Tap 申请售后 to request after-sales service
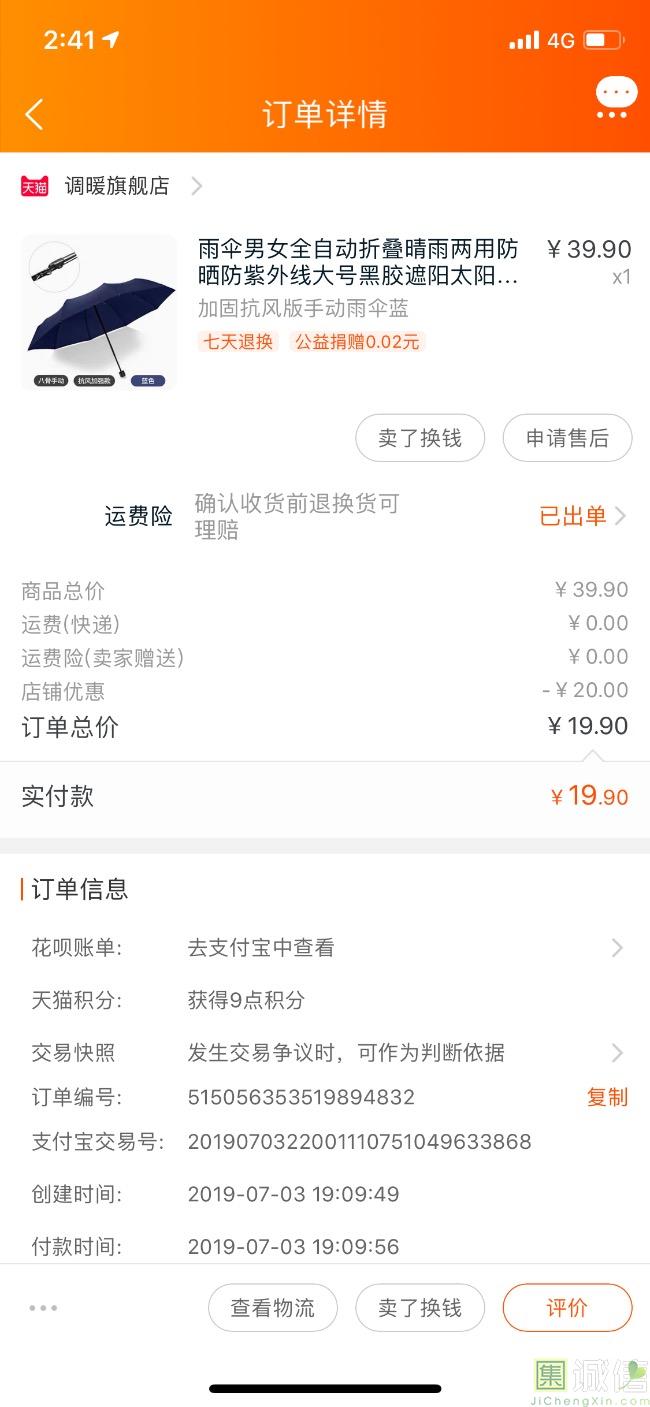This screenshot has height=1407, width=650. 567,438
